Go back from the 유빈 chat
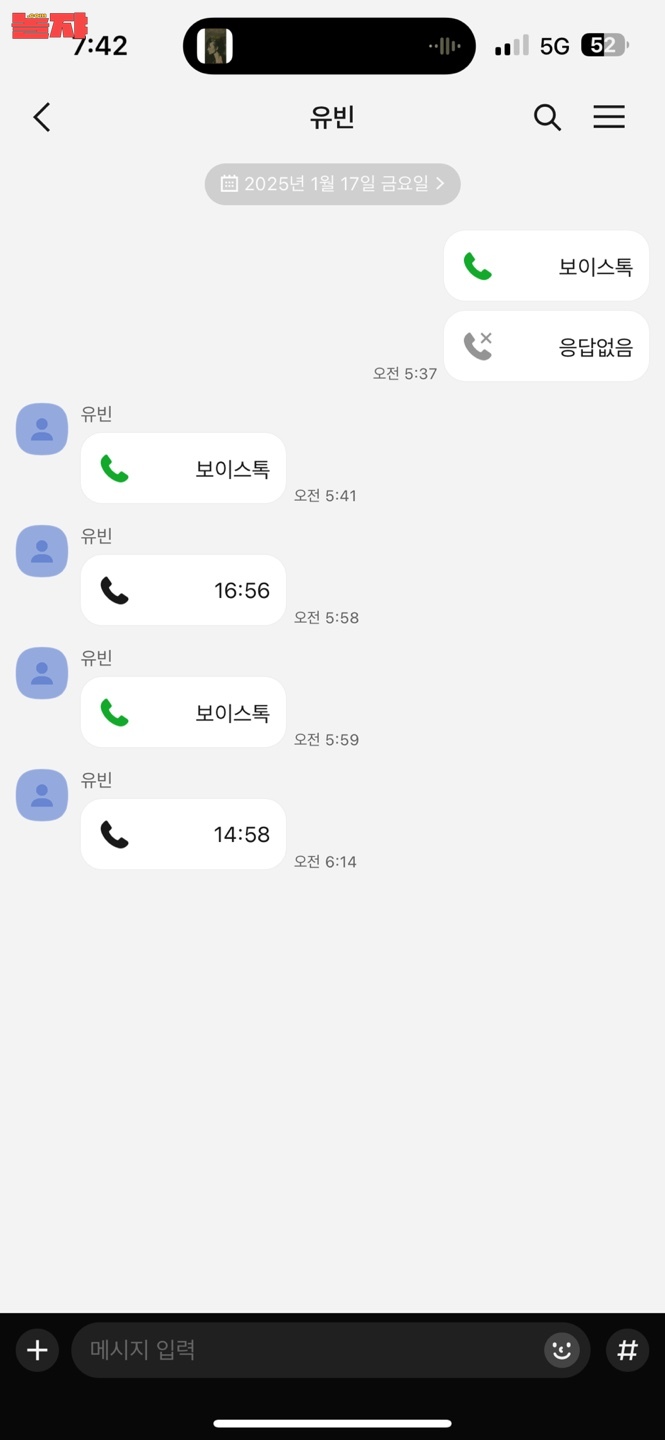 click(x=42, y=117)
